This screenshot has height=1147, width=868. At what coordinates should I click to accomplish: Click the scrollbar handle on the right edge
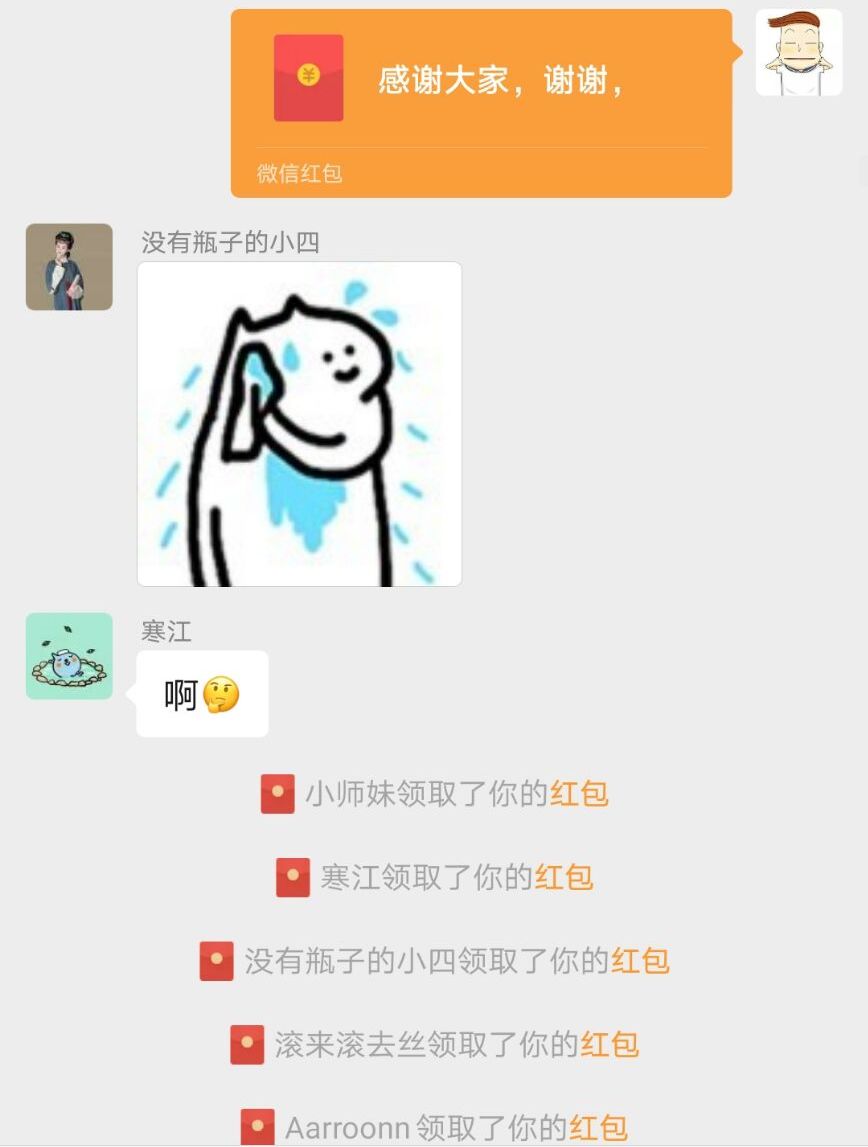pyautogui.click(x=861, y=172)
